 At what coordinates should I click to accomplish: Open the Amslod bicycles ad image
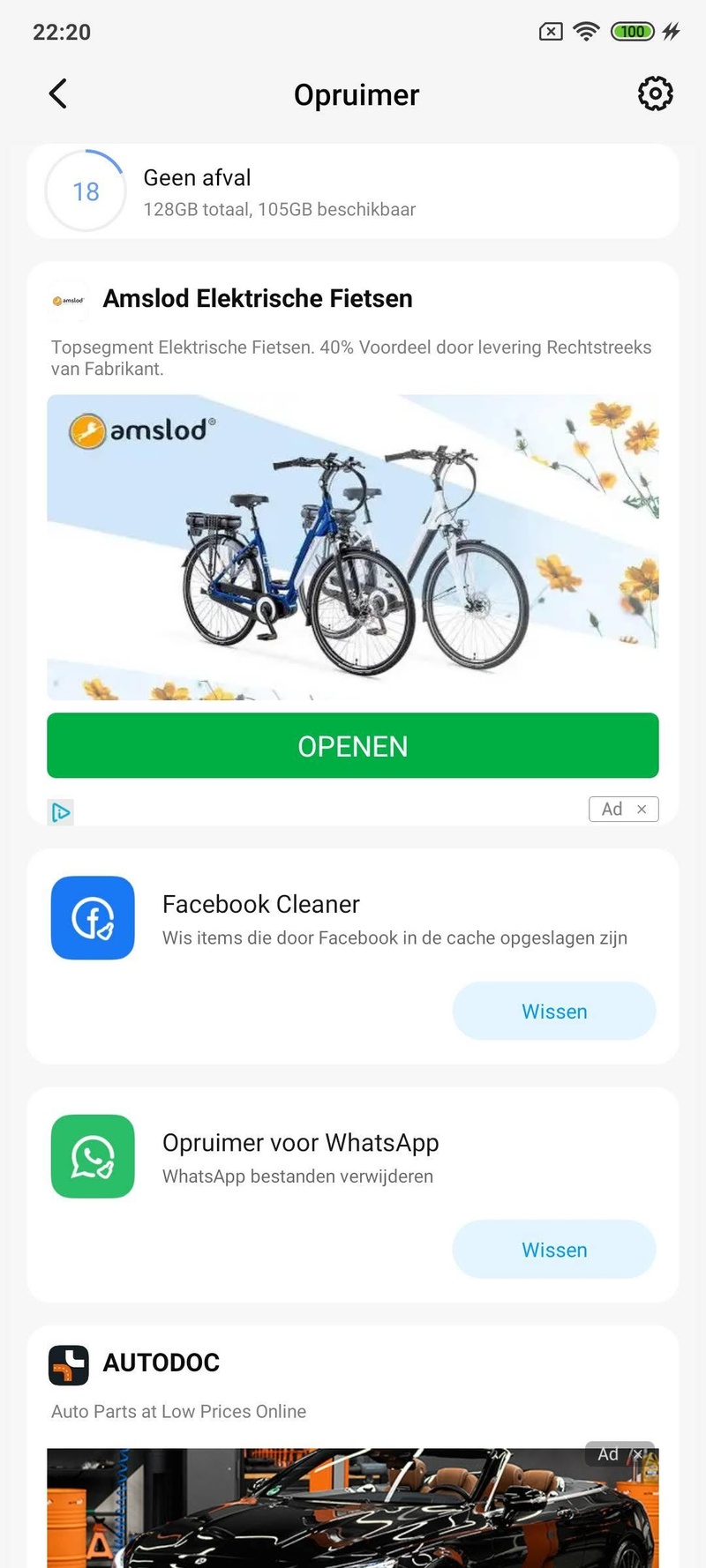(353, 547)
